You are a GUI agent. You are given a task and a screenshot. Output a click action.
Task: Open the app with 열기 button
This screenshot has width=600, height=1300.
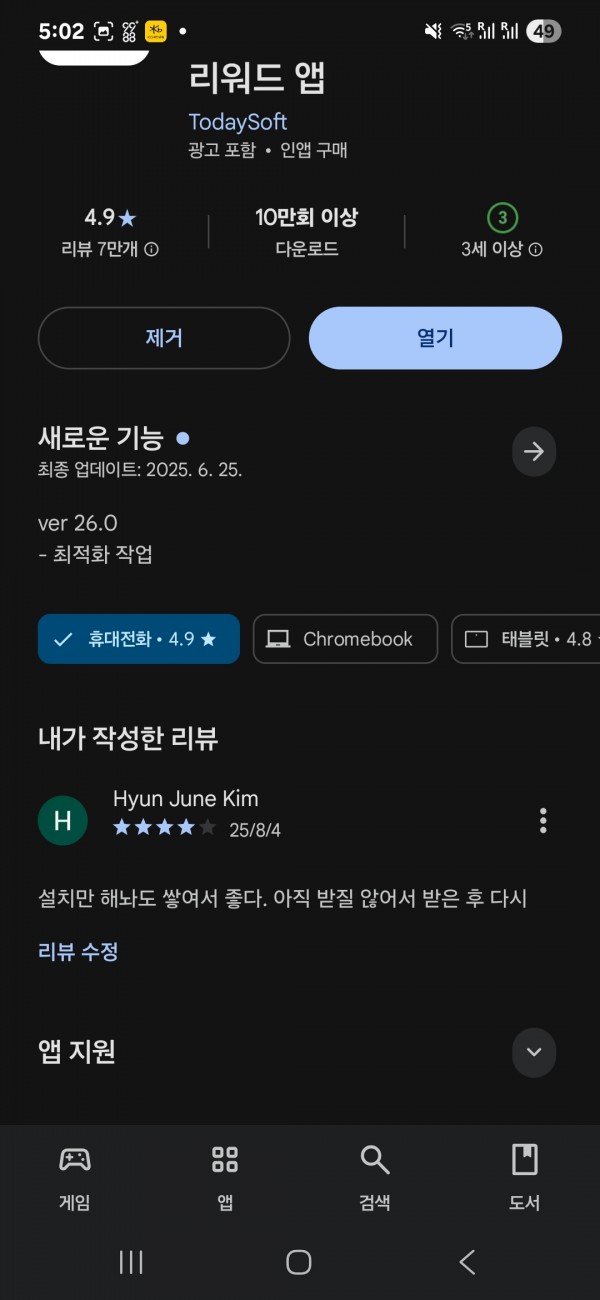pos(435,338)
